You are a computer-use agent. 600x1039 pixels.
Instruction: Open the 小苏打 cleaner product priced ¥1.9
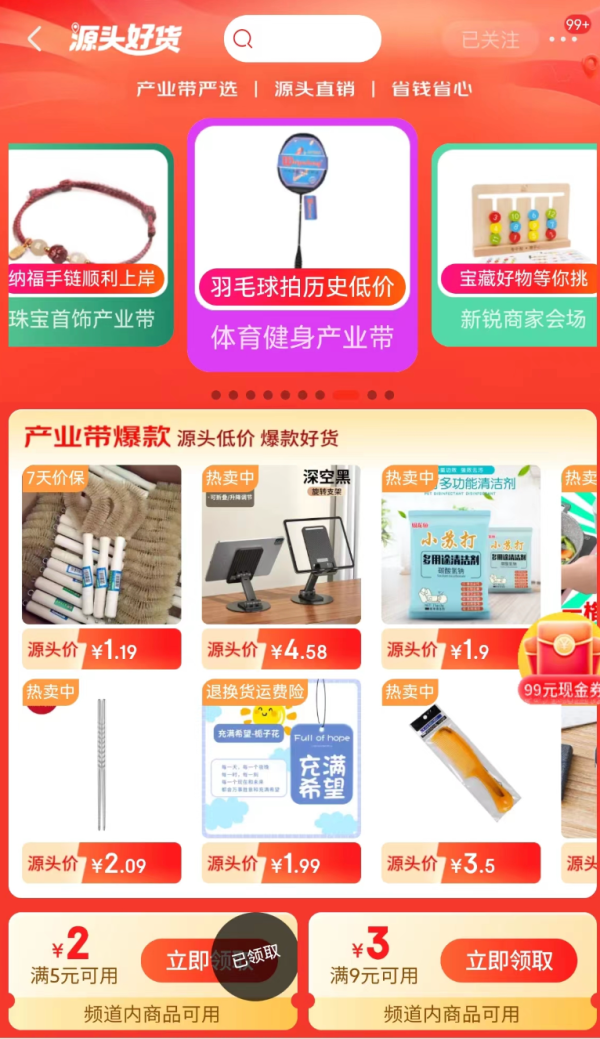click(461, 567)
